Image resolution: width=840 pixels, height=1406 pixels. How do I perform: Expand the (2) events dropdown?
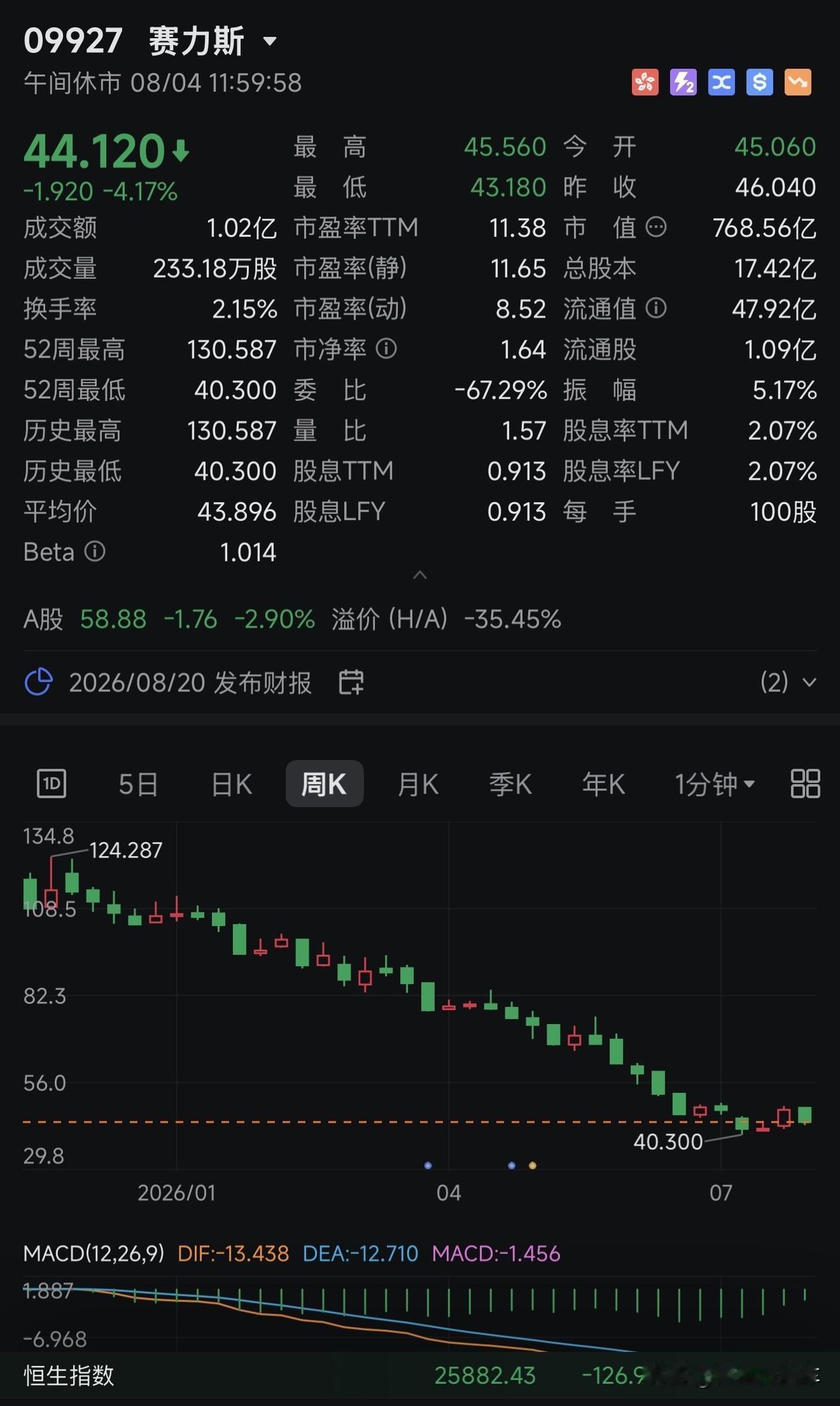(788, 683)
